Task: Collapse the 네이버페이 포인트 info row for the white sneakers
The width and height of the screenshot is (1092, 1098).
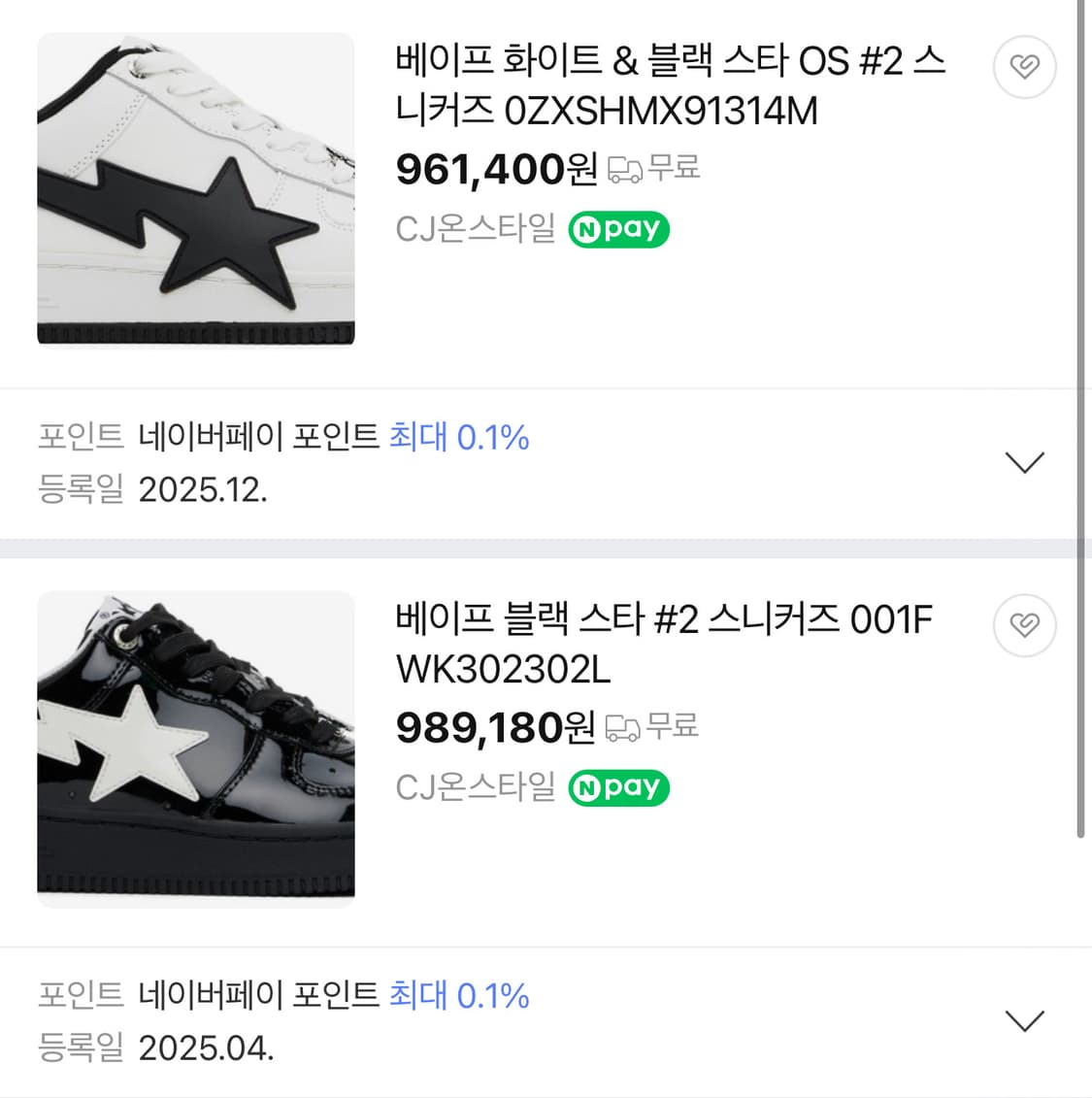Action: pyautogui.click(x=1024, y=461)
